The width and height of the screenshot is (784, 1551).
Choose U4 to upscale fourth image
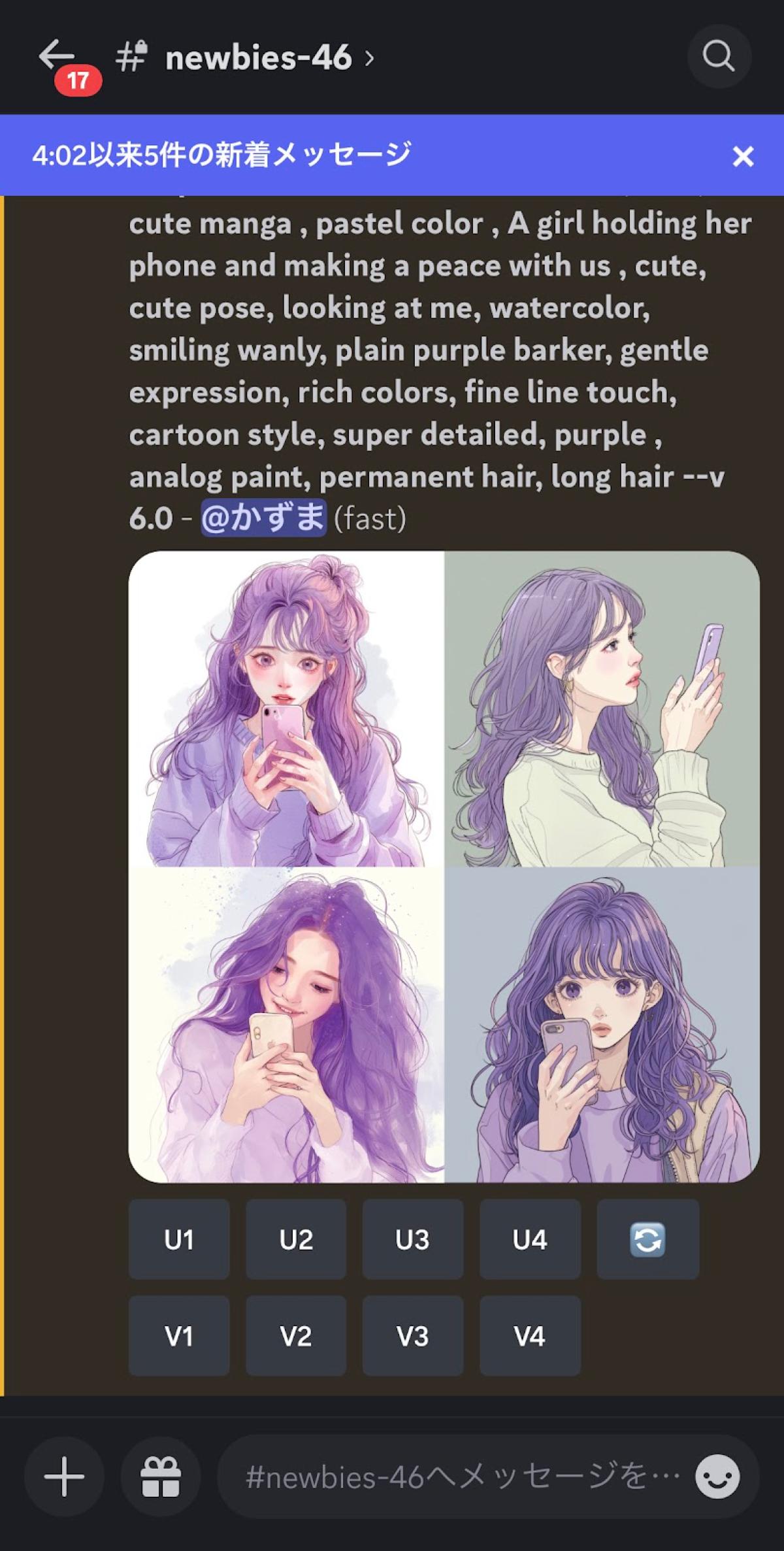(530, 1239)
